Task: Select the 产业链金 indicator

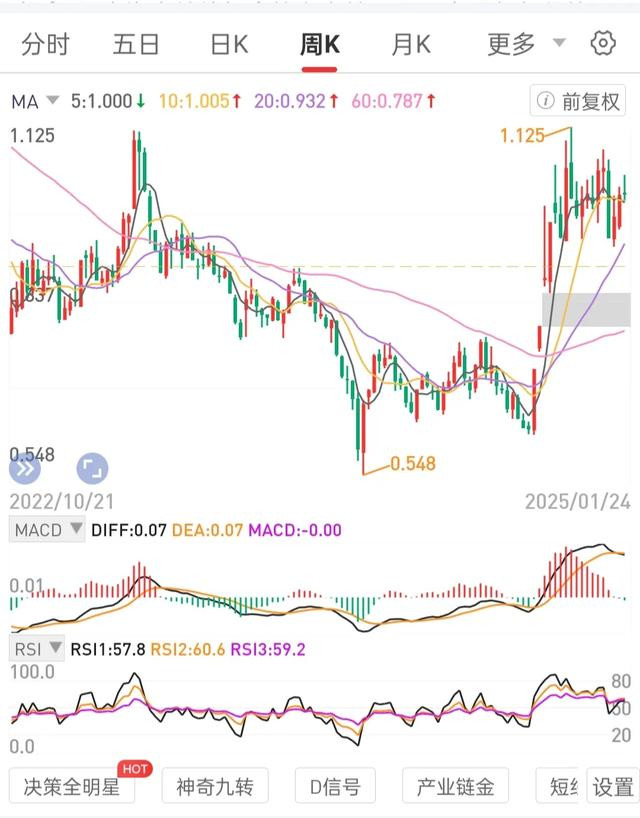Action: click(455, 786)
